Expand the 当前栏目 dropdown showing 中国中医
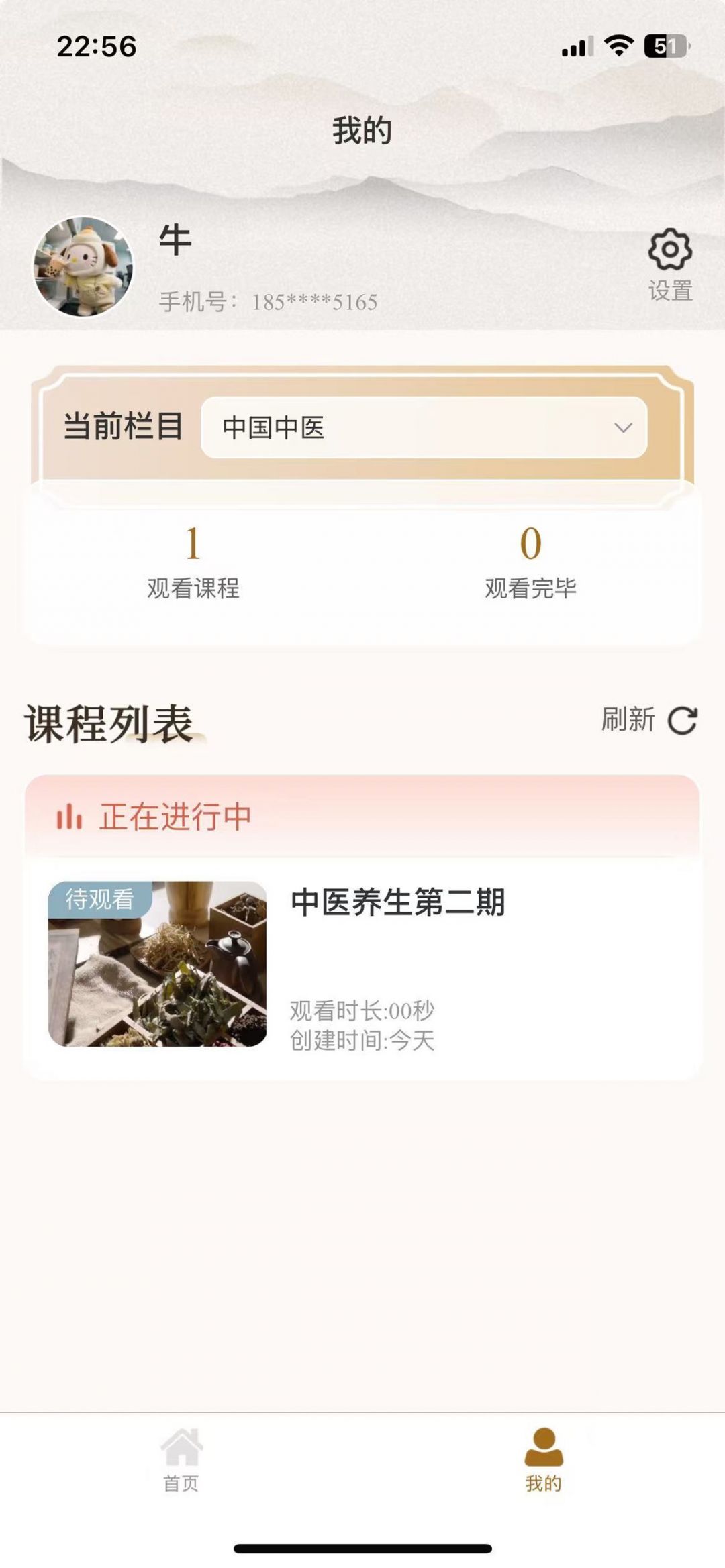This screenshot has height=1568, width=725. click(x=424, y=427)
